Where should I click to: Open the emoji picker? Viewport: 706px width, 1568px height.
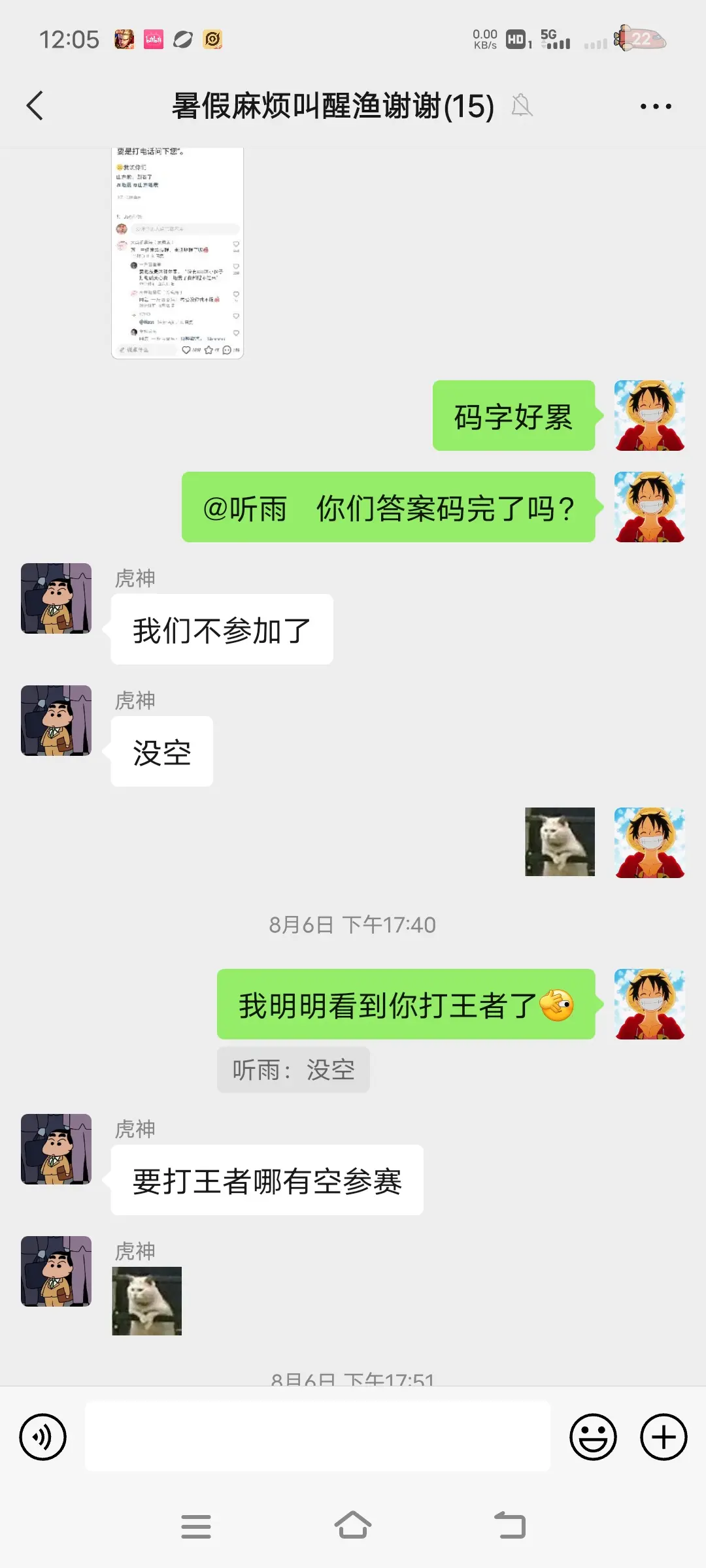click(x=593, y=1437)
